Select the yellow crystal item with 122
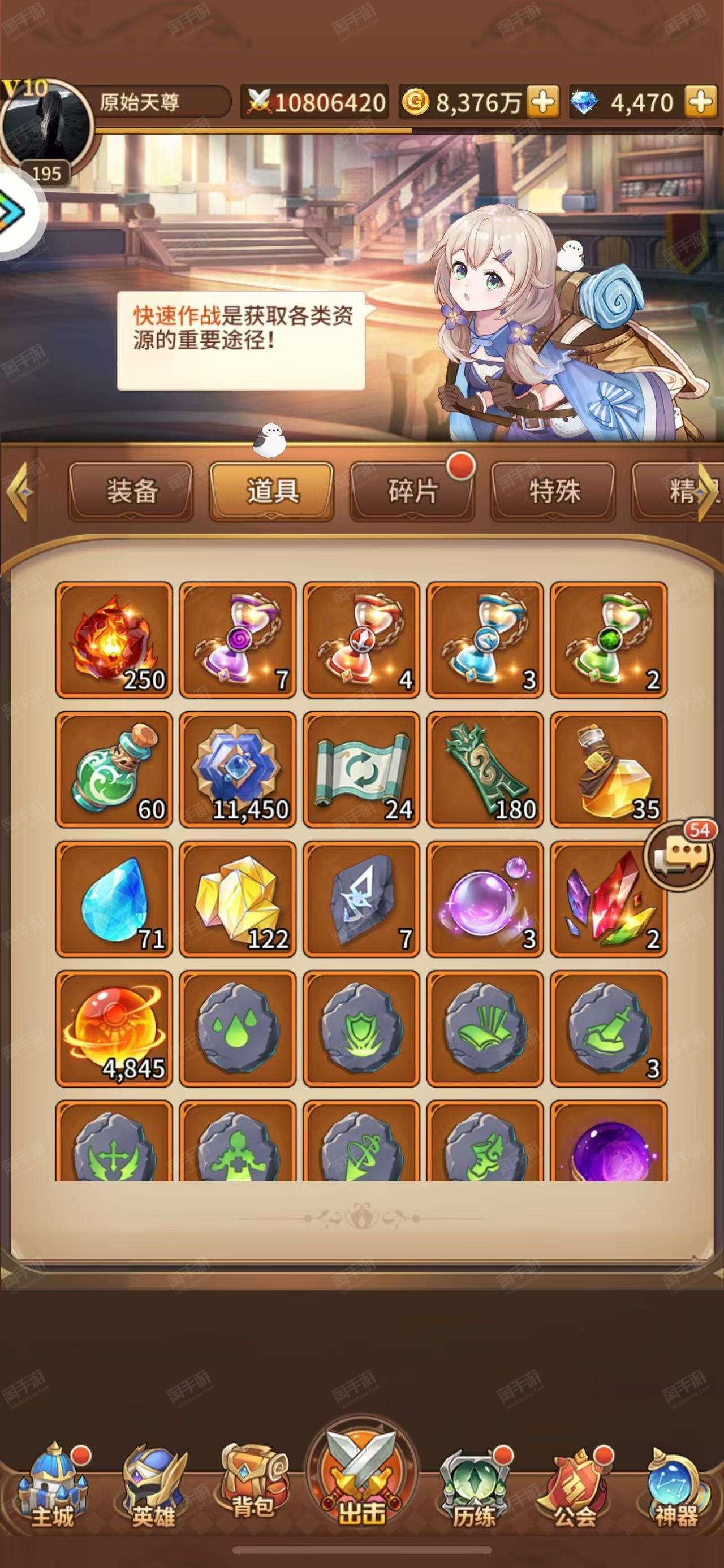Image resolution: width=724 pixels, height=1568 pixels. click(x=238, y=900)
